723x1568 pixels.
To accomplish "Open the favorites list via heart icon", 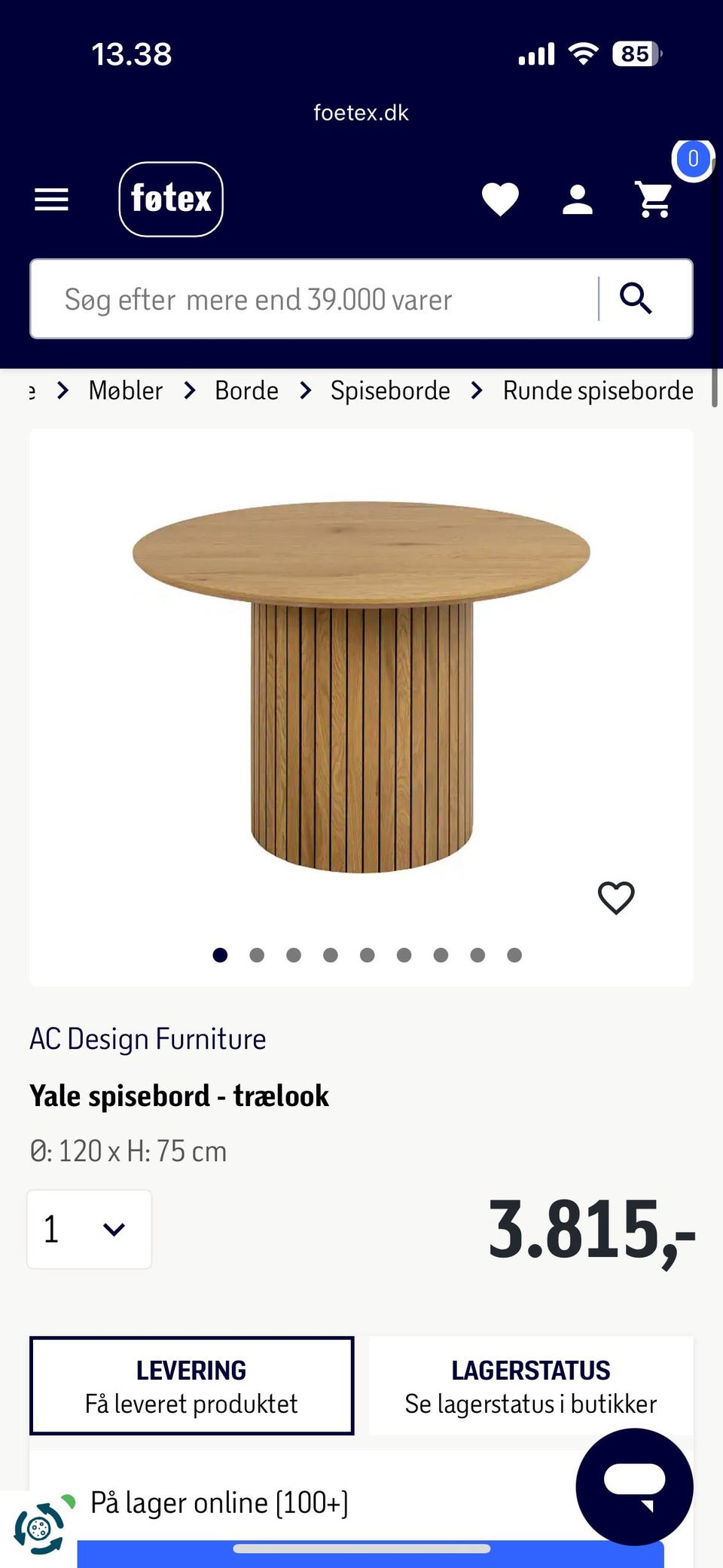I will coord(500,199).
